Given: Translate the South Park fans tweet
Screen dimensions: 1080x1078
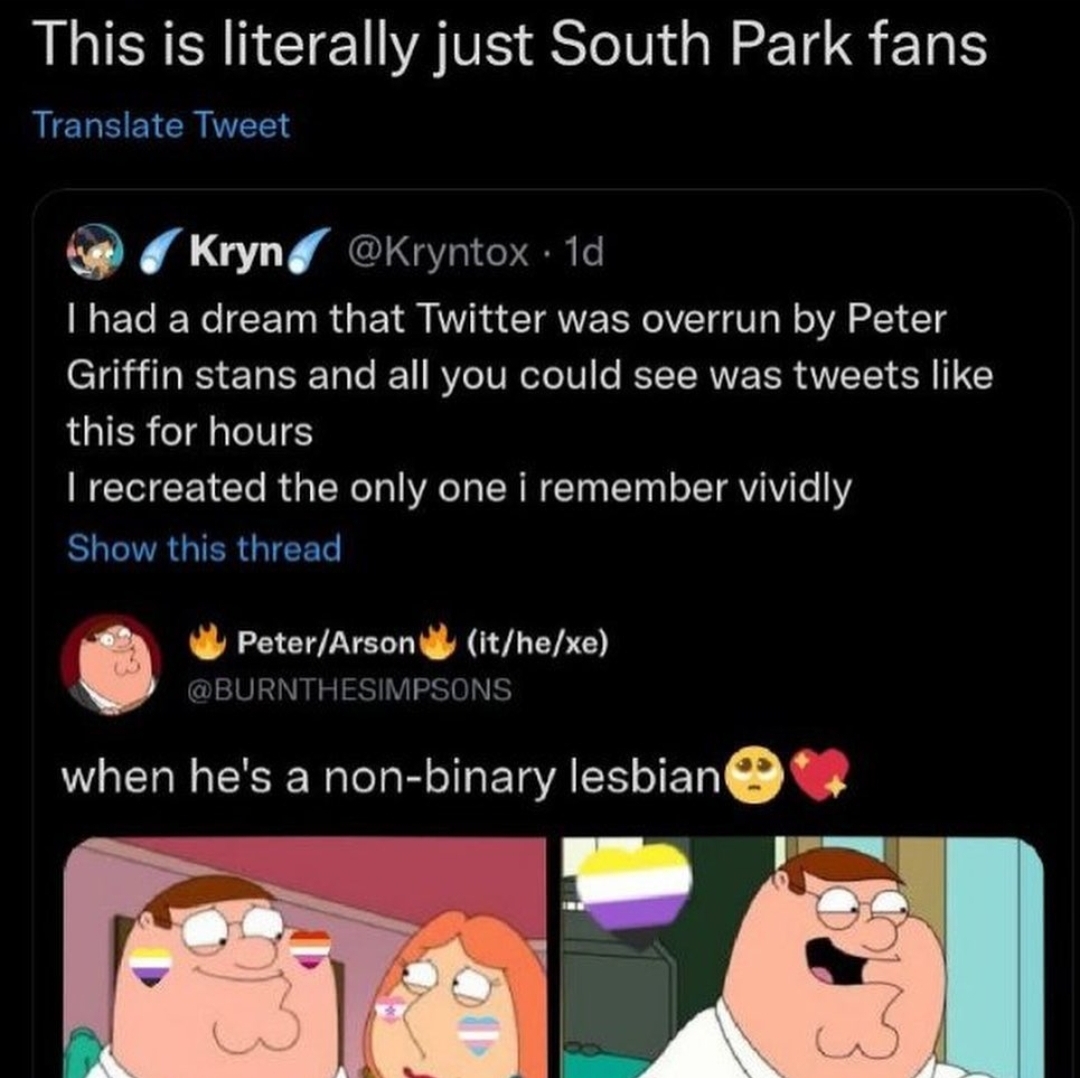Looking at the screenshot, I should [161, 126].
